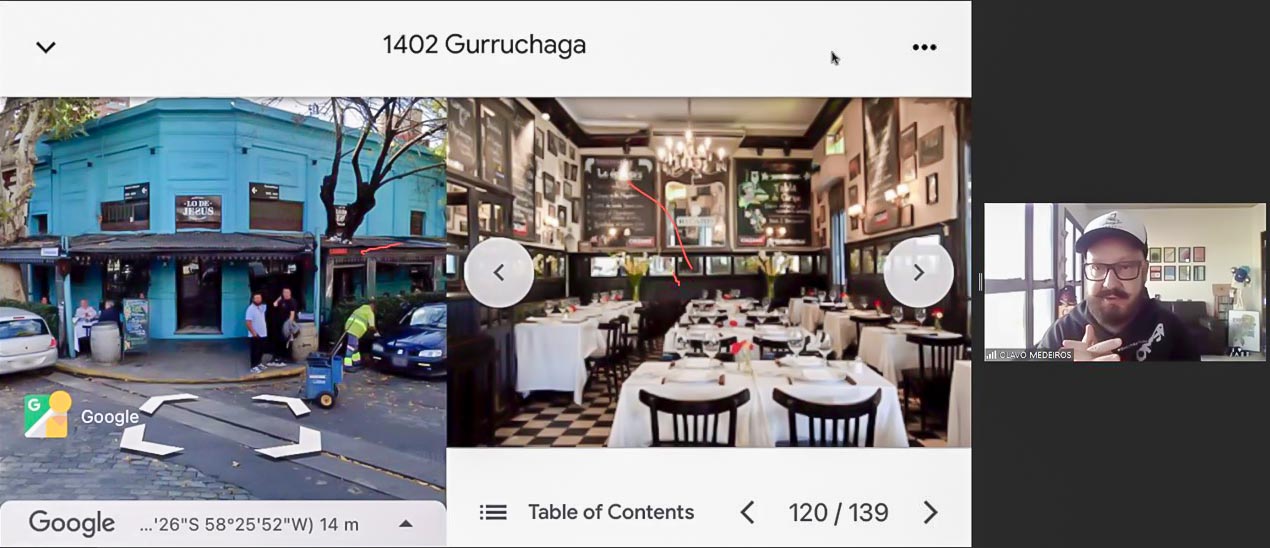Open the location in Google Maps
Screen dimensions: 1270x548
47,415
